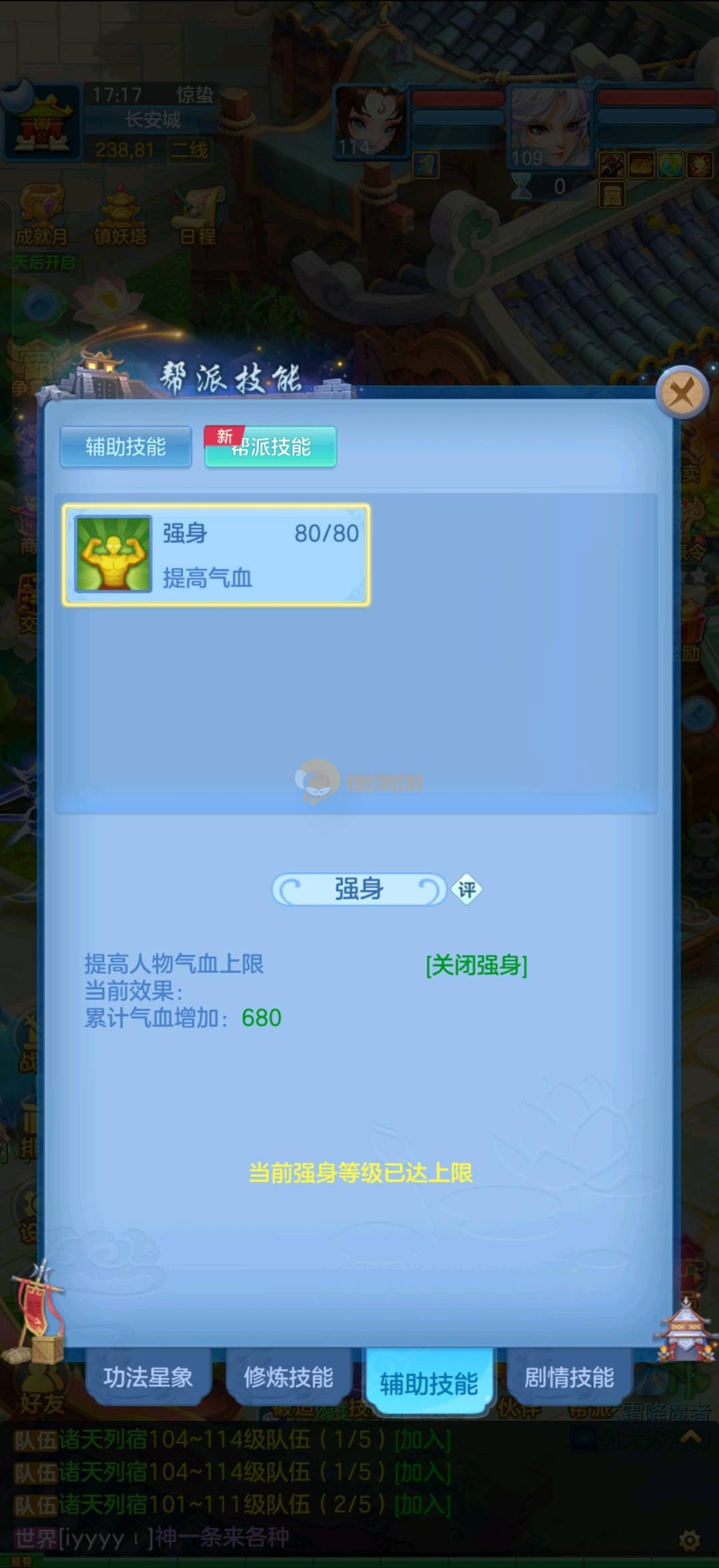
Task: Go to the 剧情技能 tab
Action: click(x=569, y=1376)
